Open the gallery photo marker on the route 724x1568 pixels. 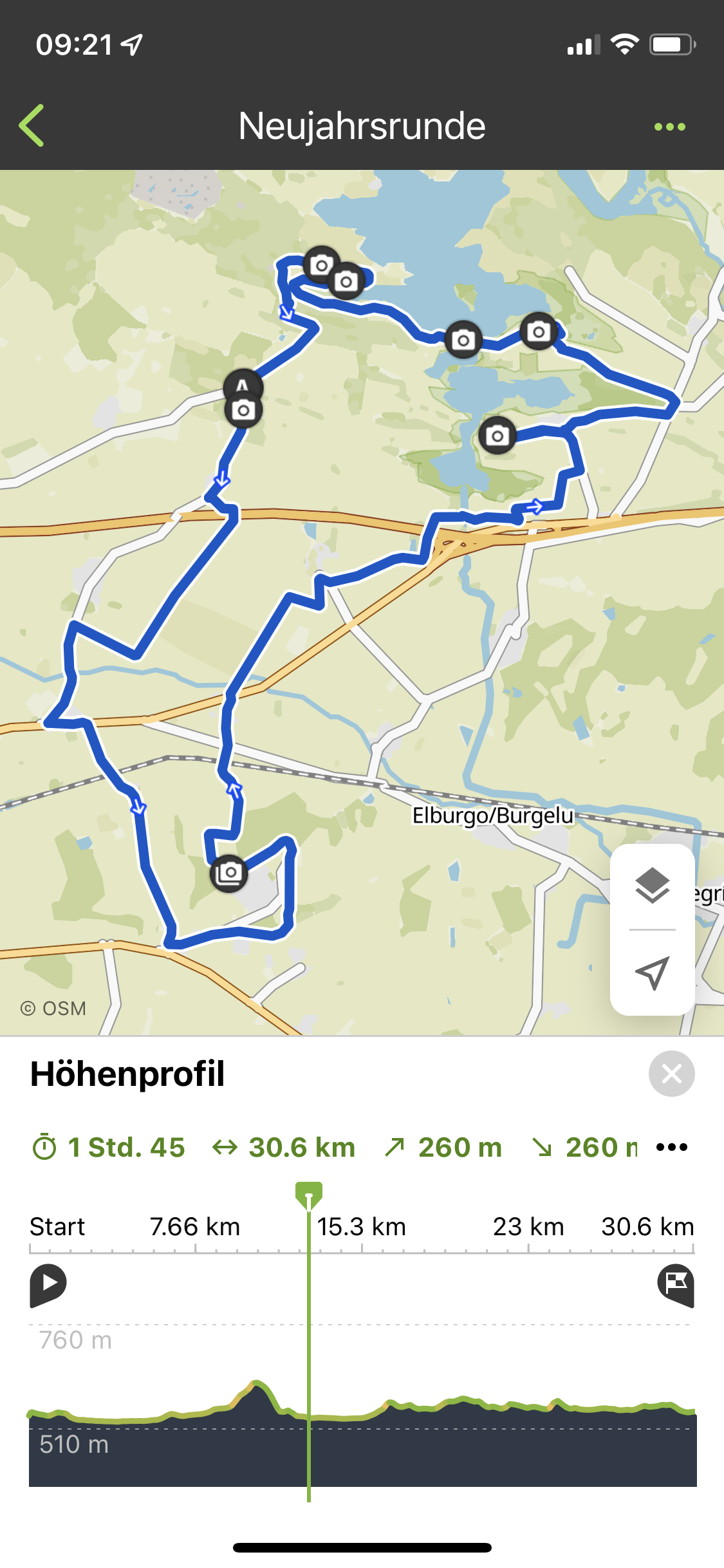tap(229, 873)
